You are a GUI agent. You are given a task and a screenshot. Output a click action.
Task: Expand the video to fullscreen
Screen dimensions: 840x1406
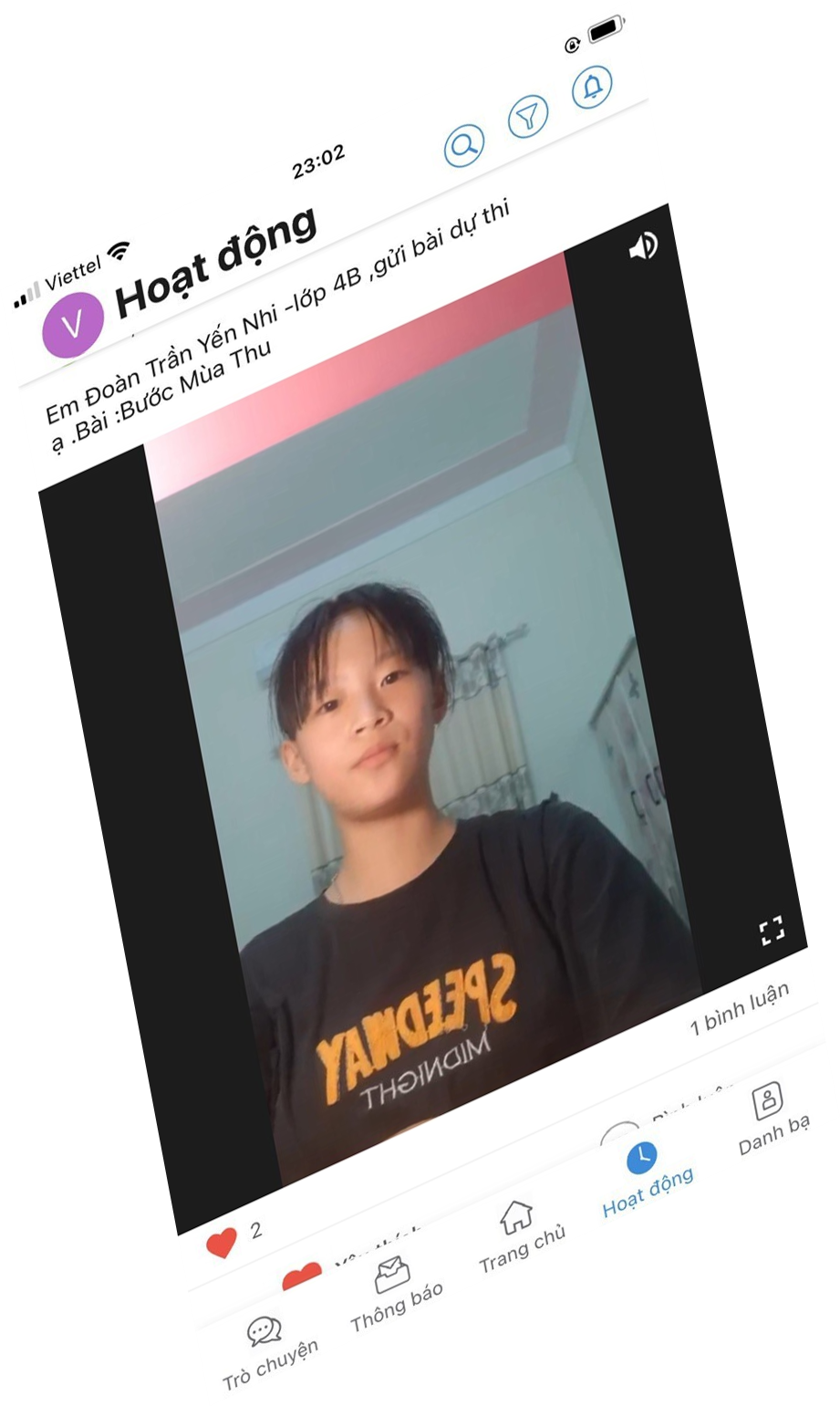pos(772,931)
